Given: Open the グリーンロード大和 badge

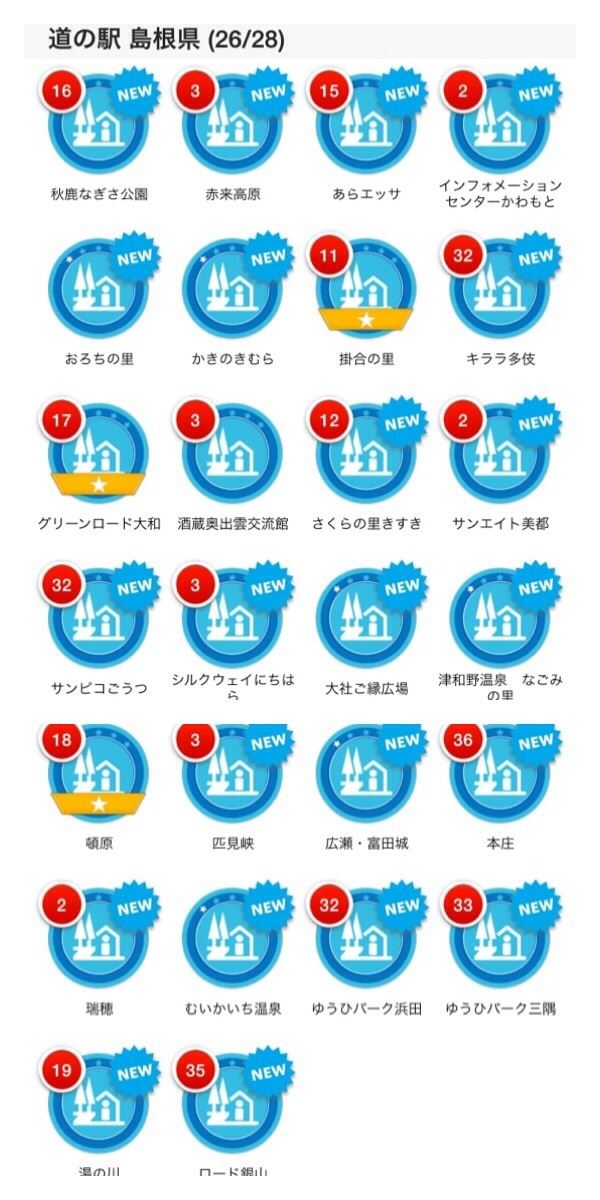Looking at the screenshot, I should [99, 453].
